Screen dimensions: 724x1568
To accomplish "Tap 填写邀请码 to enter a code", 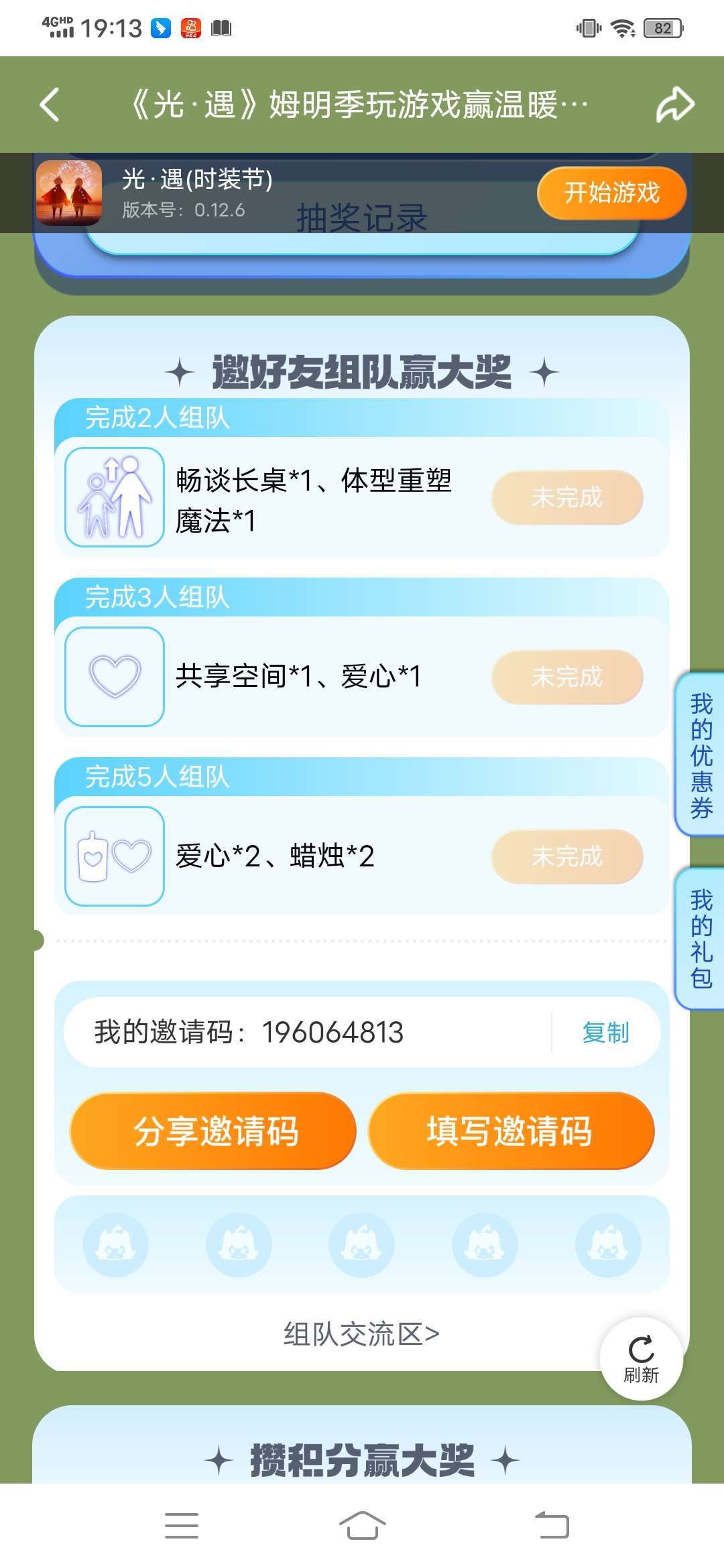I will pyautogui.click(x=511, y=1131).
